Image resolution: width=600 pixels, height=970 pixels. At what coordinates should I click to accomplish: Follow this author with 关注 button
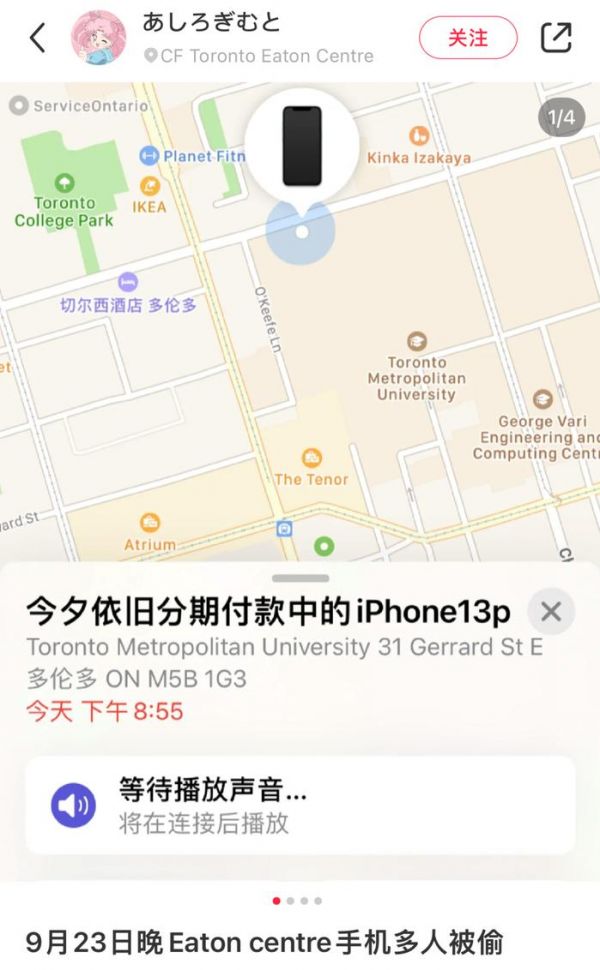coord(467,38)
